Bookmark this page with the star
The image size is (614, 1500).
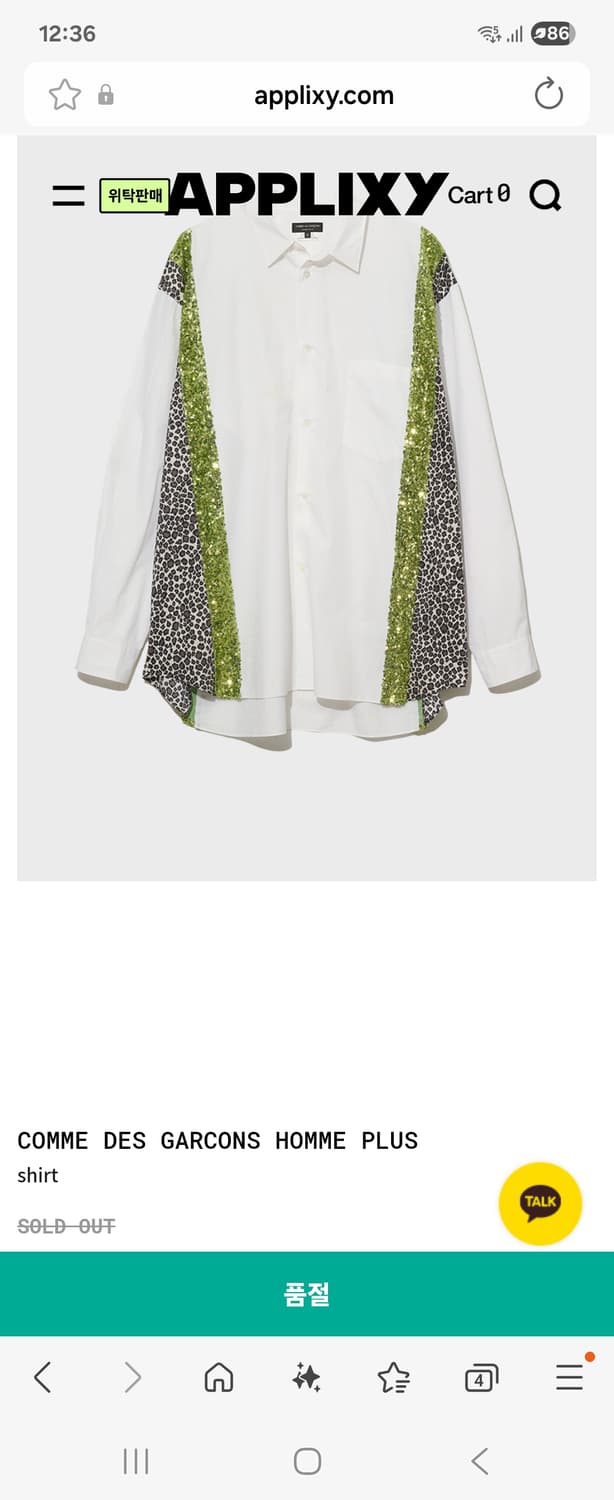65,95
